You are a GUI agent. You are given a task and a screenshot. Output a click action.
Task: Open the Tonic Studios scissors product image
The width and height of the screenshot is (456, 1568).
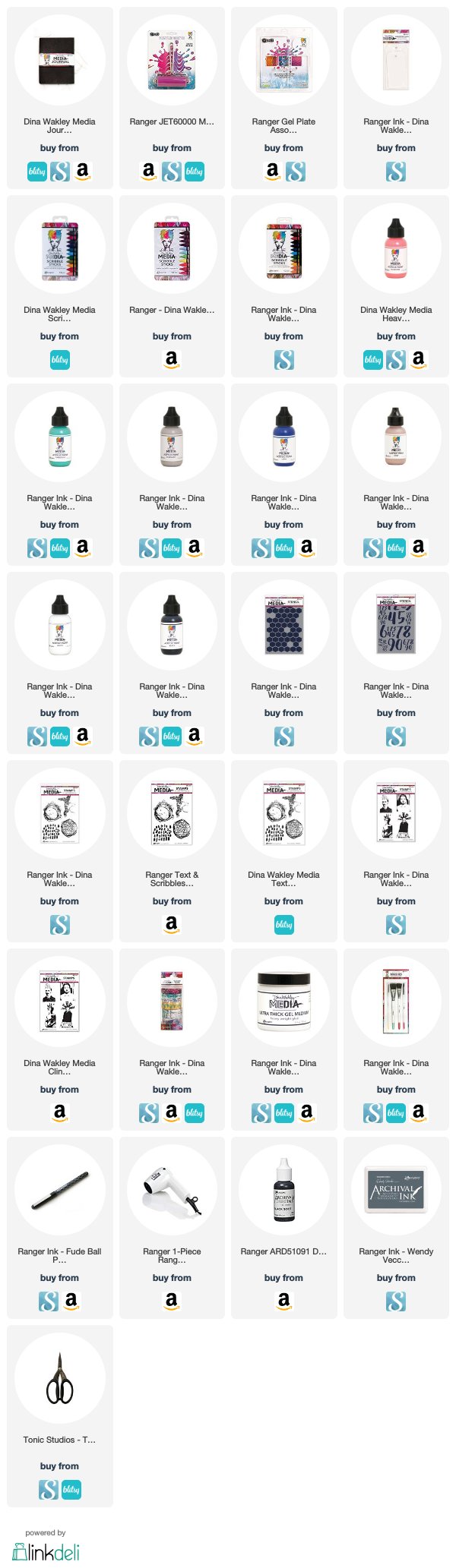pos(59,1378)
